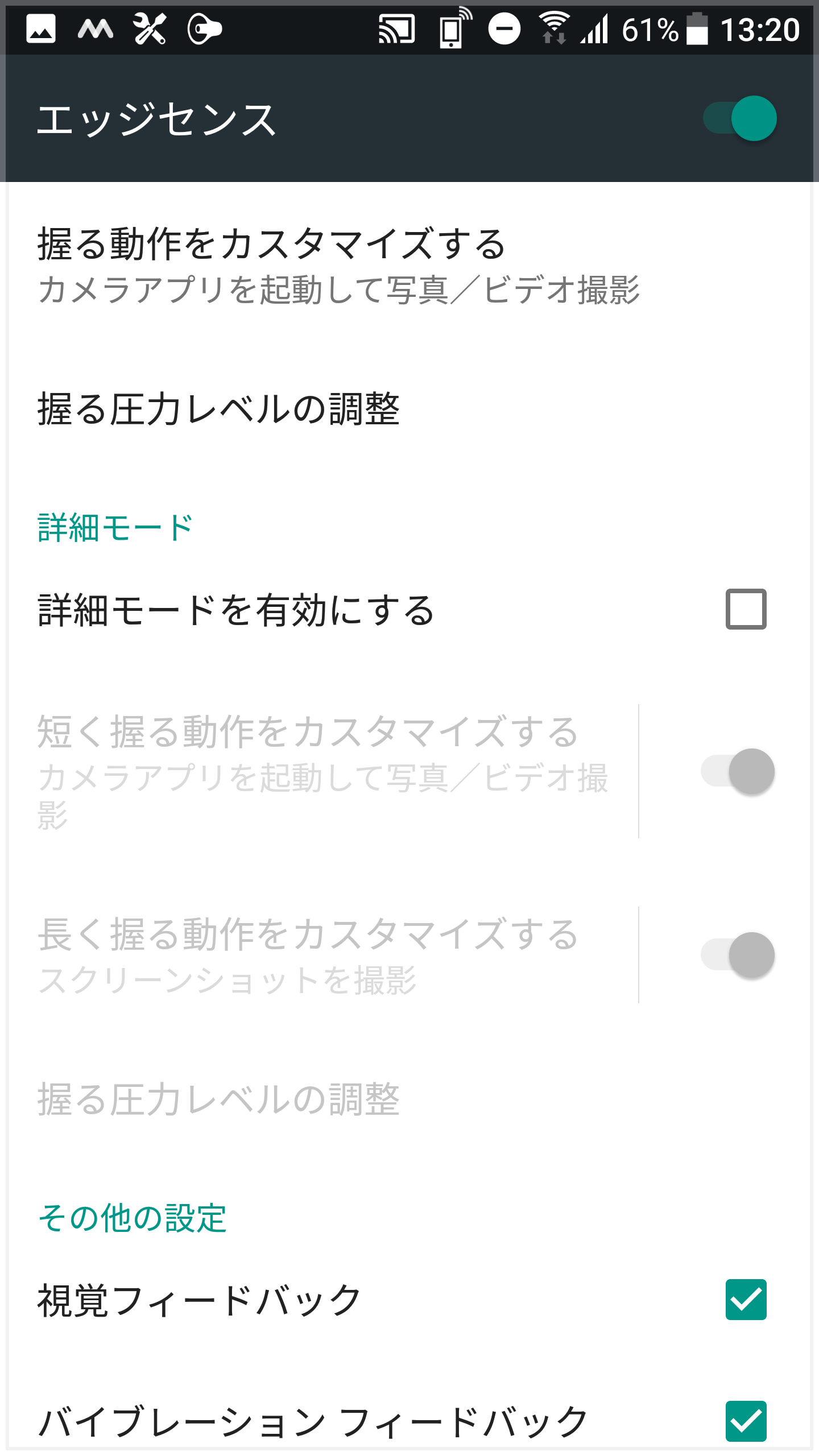Viewport: 819px width, 1456px height.
Task: Turn off the エッジセンス master switch
Action: pos(739,118)
